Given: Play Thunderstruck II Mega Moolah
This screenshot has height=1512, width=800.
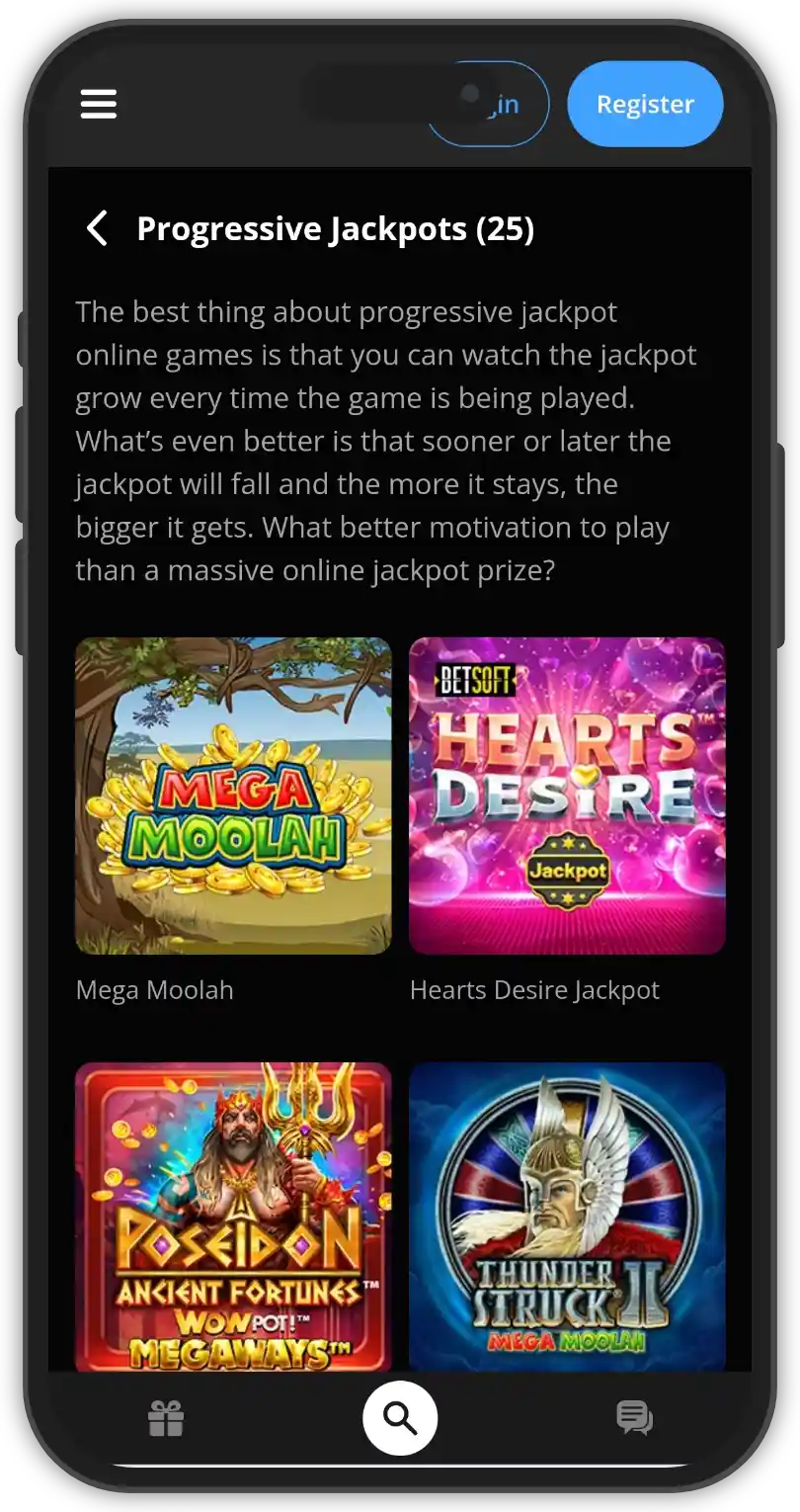Looking at the screenshot, I should (x=567, y=1216).
